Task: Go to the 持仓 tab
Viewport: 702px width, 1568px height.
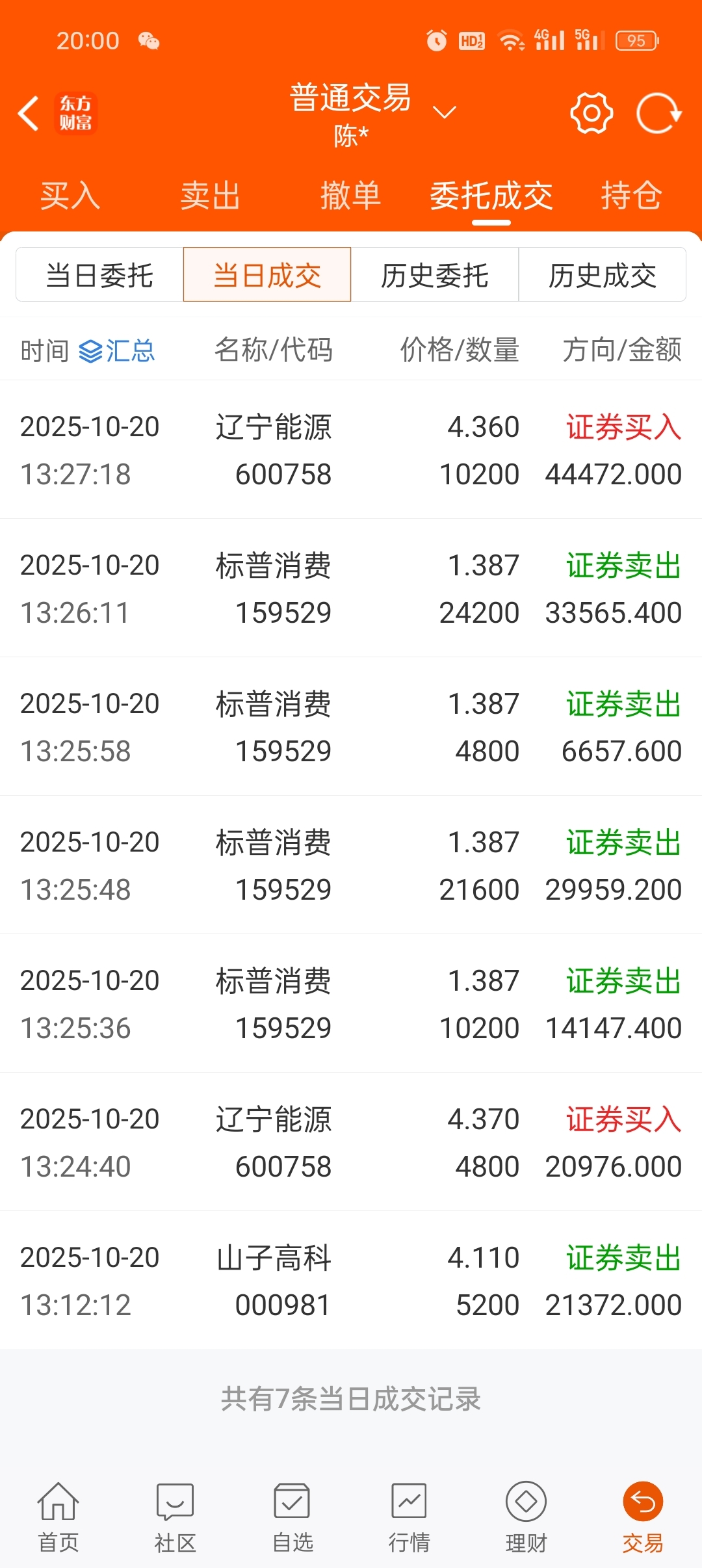Action: tap(630, 196)
